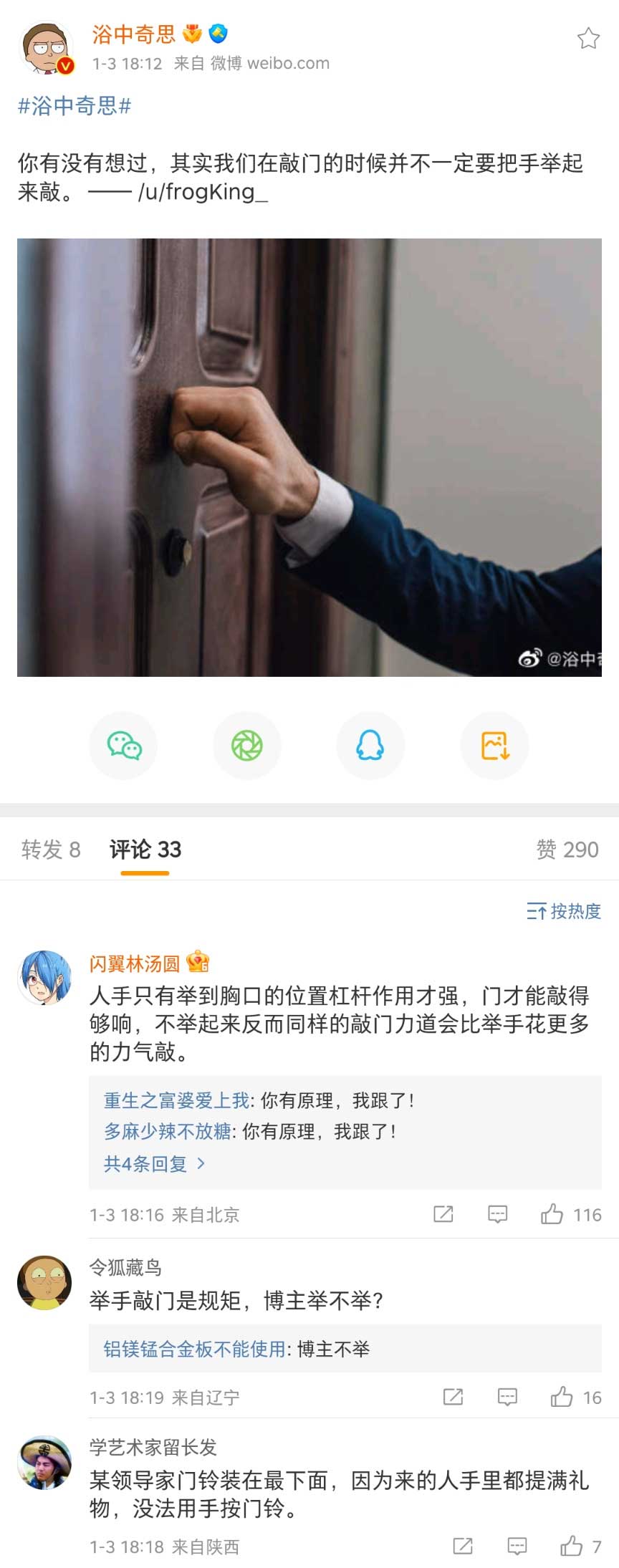This screenshot has width=619, height=1568.
Task: Open the #浴中奇思# hashtag
Action: click(x=75, y=106)
